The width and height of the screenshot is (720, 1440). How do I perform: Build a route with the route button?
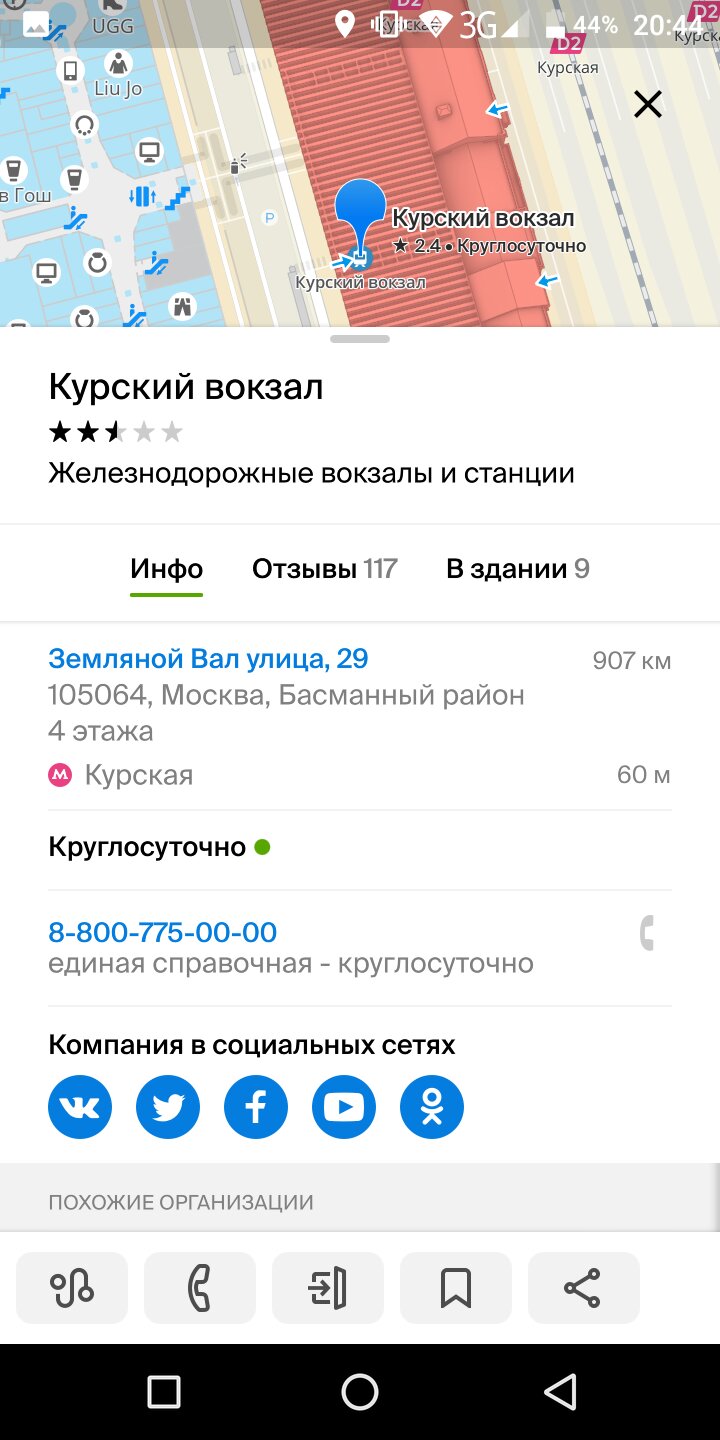coord(72,1288)
